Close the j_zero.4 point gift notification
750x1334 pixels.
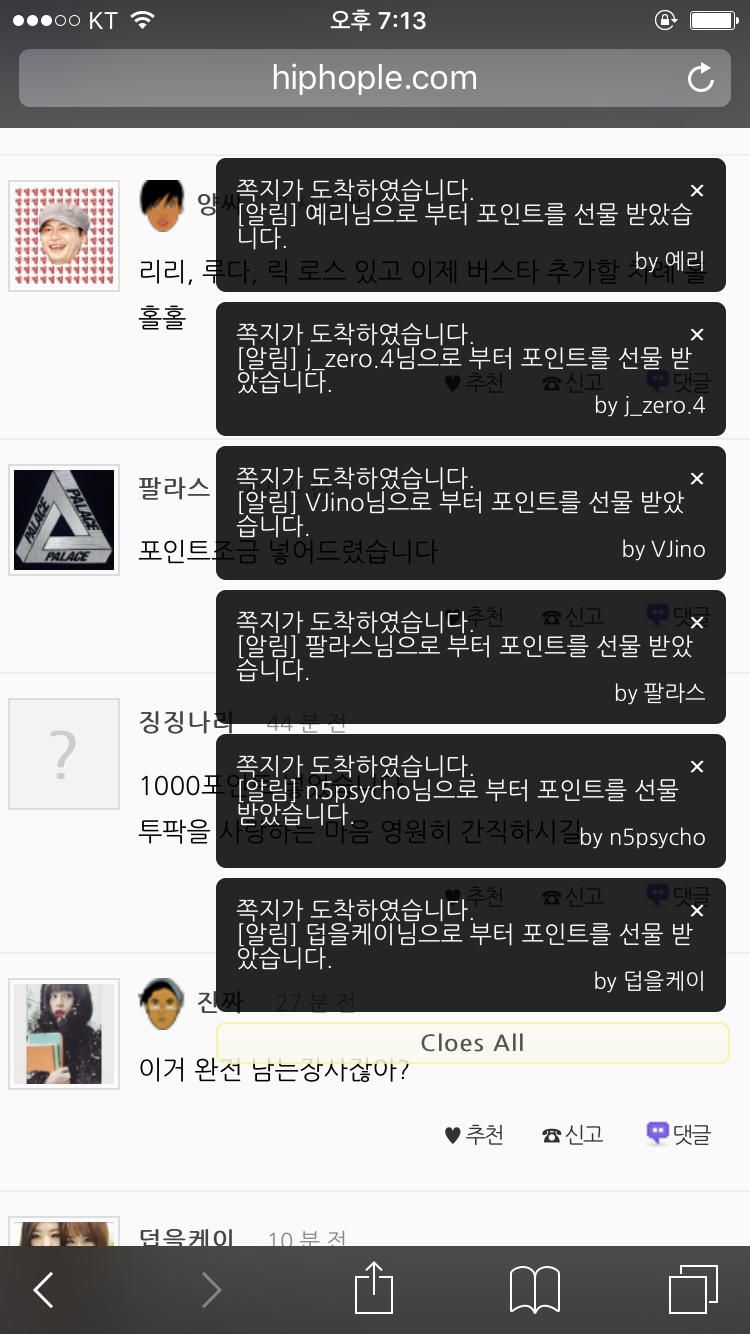tap(697, 334)
